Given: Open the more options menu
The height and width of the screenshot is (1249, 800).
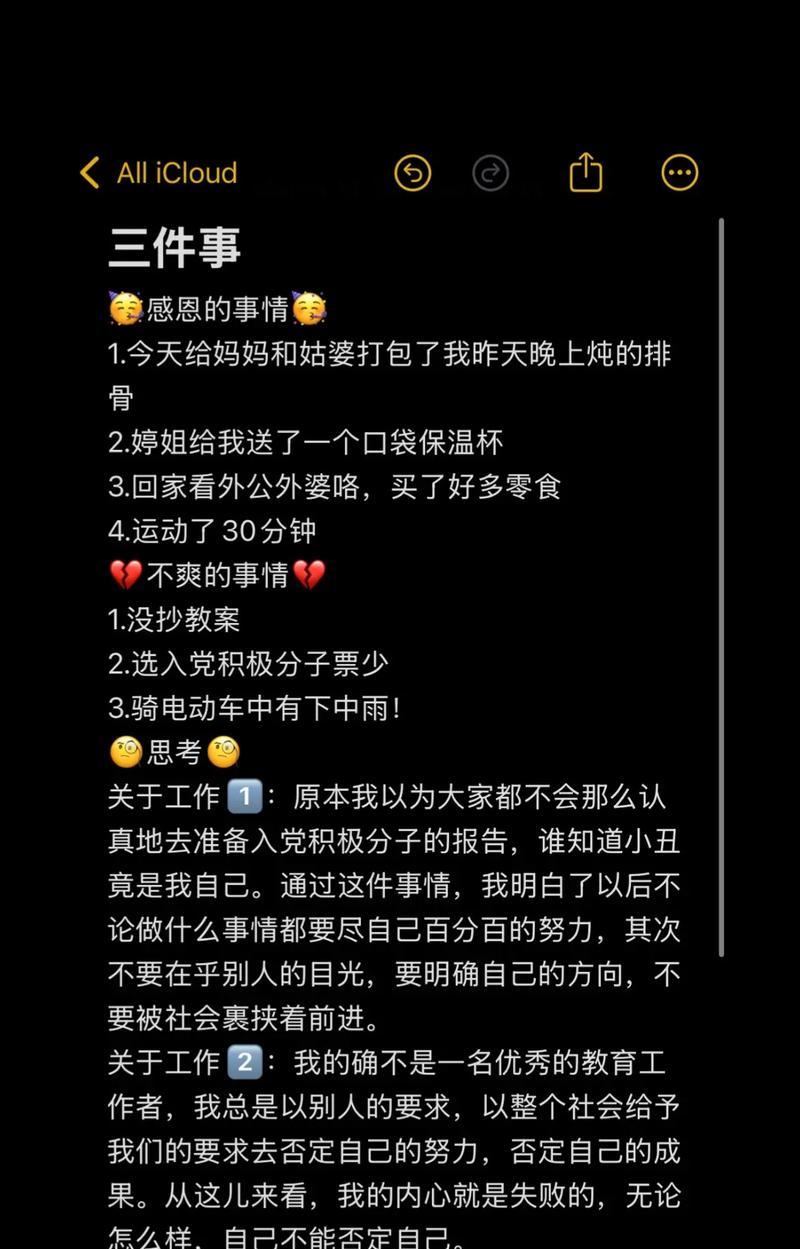Looking at the screenshot, I should point(680,173).
